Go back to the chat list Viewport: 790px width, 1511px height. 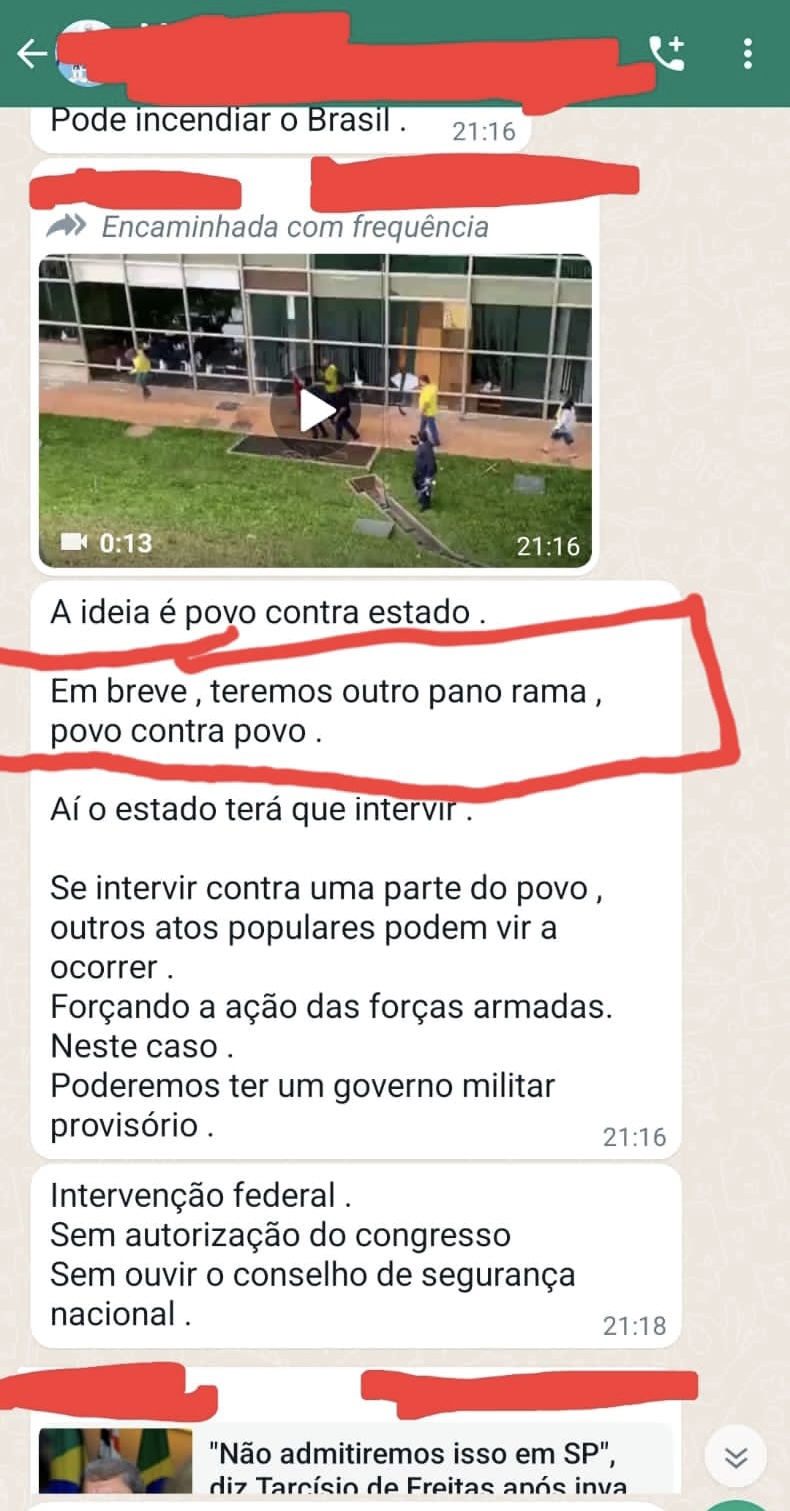30,53
